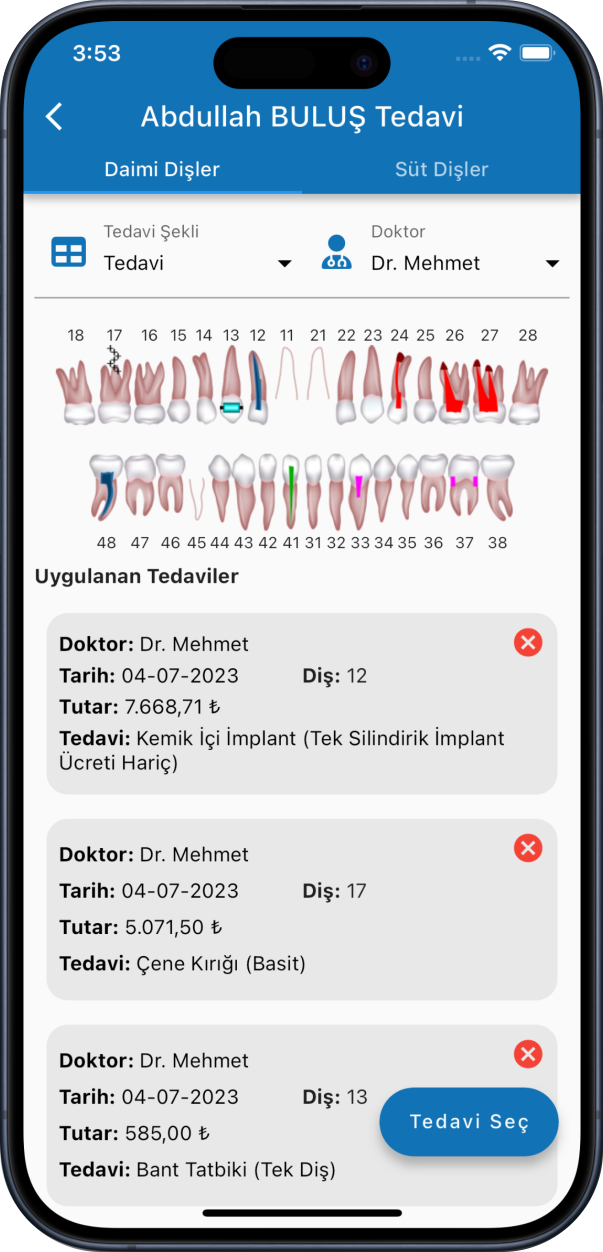The height and width of the screenshot is (1252, 603).
Task: Remove the Kemik İçi İmplant treatment
Action: (528, 642)
